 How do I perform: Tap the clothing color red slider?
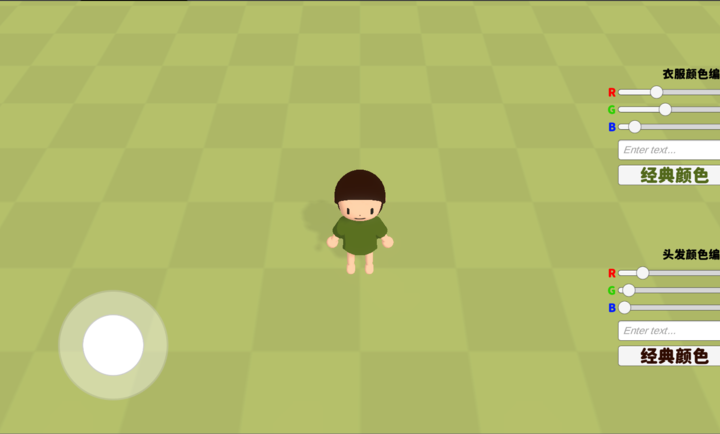(x=656, y=92)
